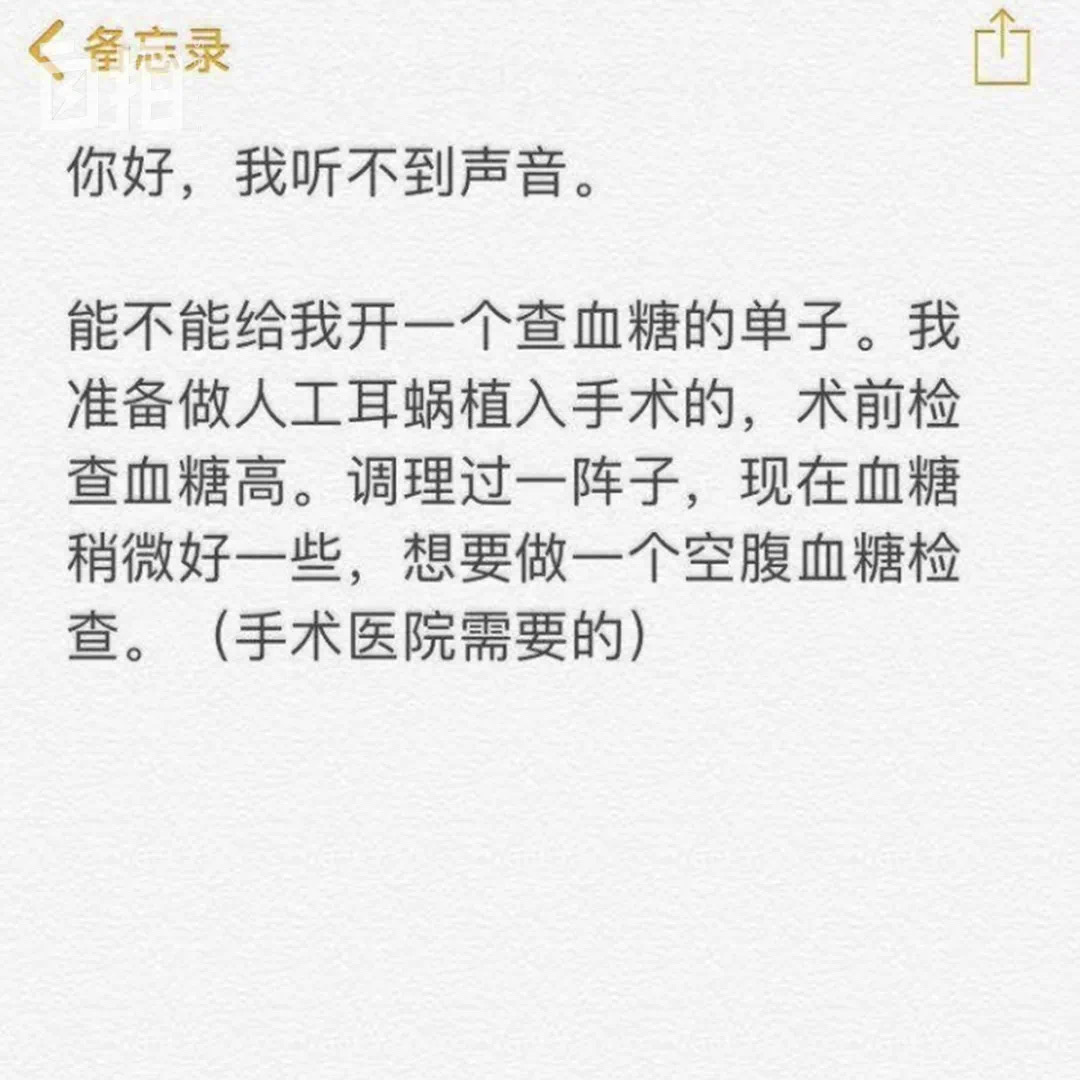This screenshot has width=1080, height=1080.
Task: Share this note
Action: [1002, 50]
